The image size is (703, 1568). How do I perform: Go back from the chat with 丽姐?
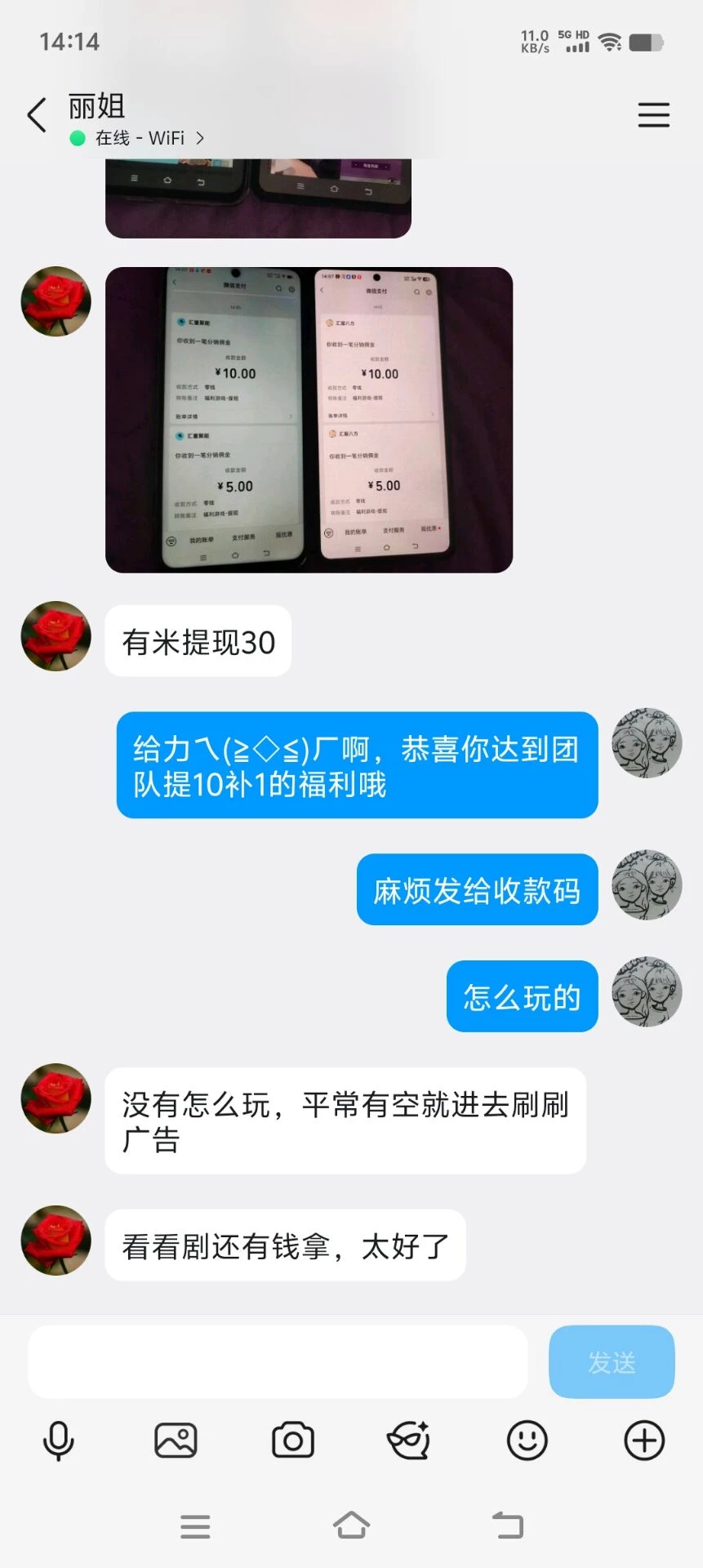point(37,115)
